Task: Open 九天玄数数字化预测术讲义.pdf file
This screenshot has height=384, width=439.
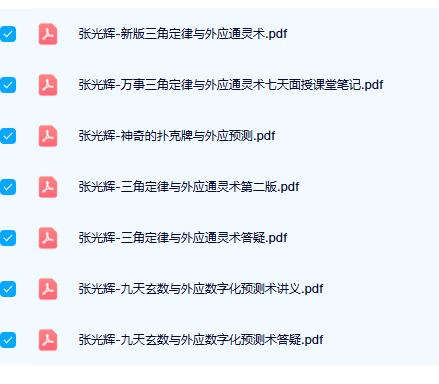Action: [x=201, y=289]
